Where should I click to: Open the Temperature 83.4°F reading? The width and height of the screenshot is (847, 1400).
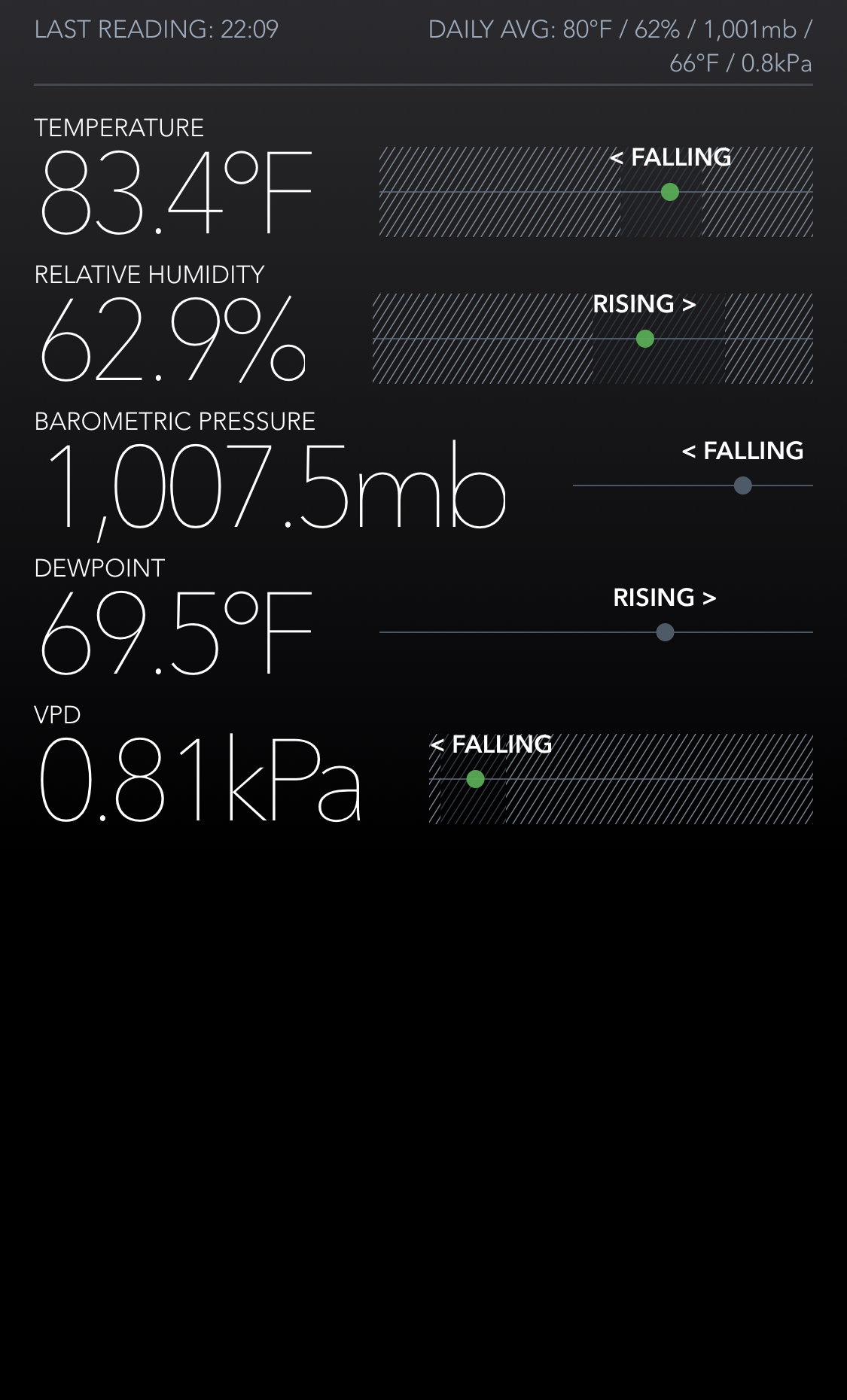[175, 192]
